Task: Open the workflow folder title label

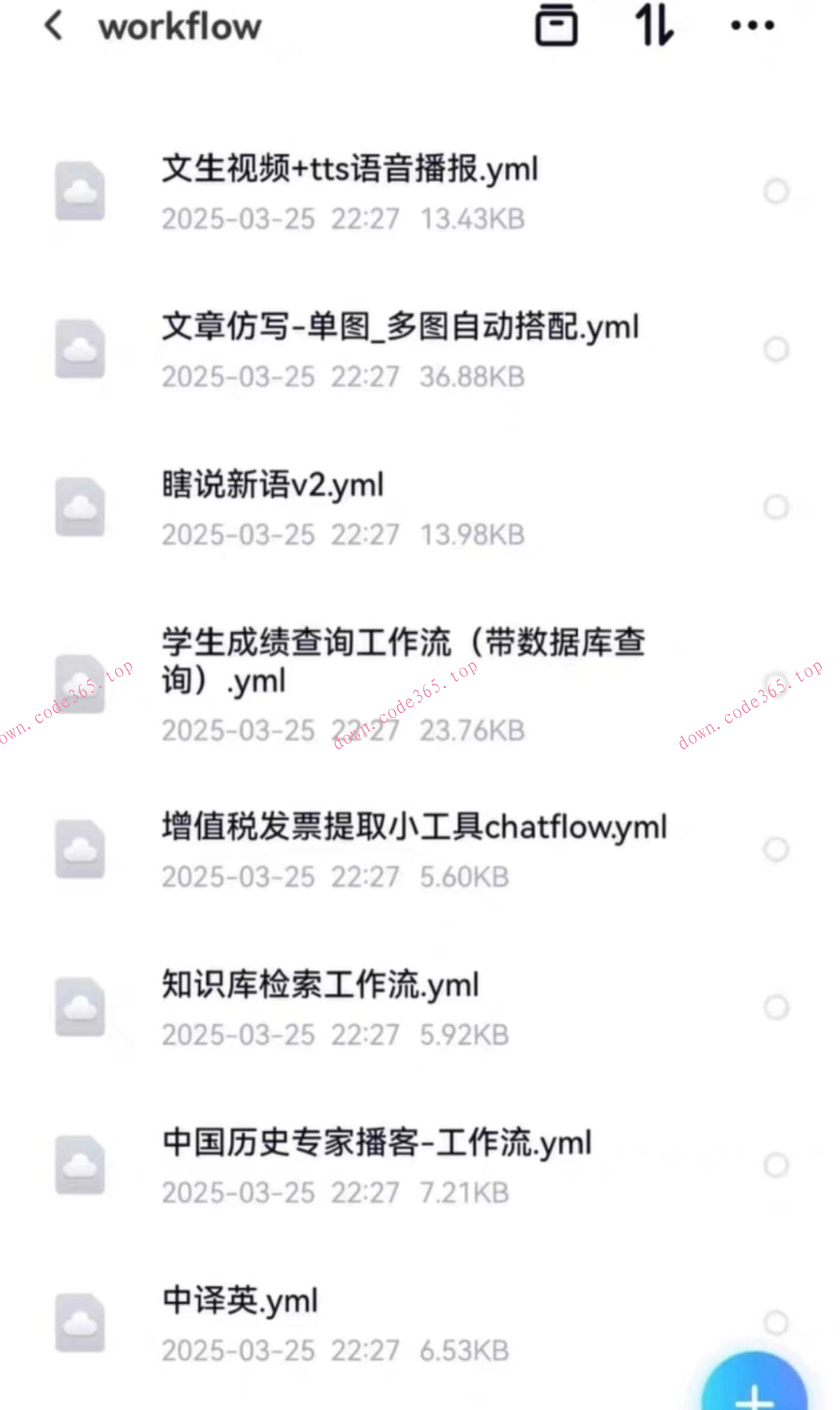Action: pos(180,26)
